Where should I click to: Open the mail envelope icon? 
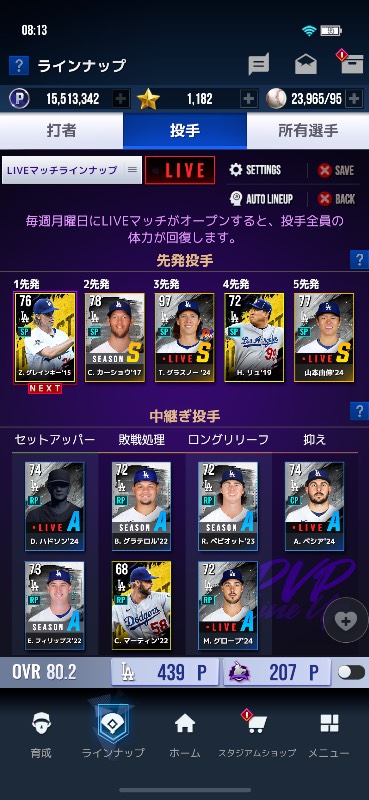pyautogui.click(x=306, y=65)
